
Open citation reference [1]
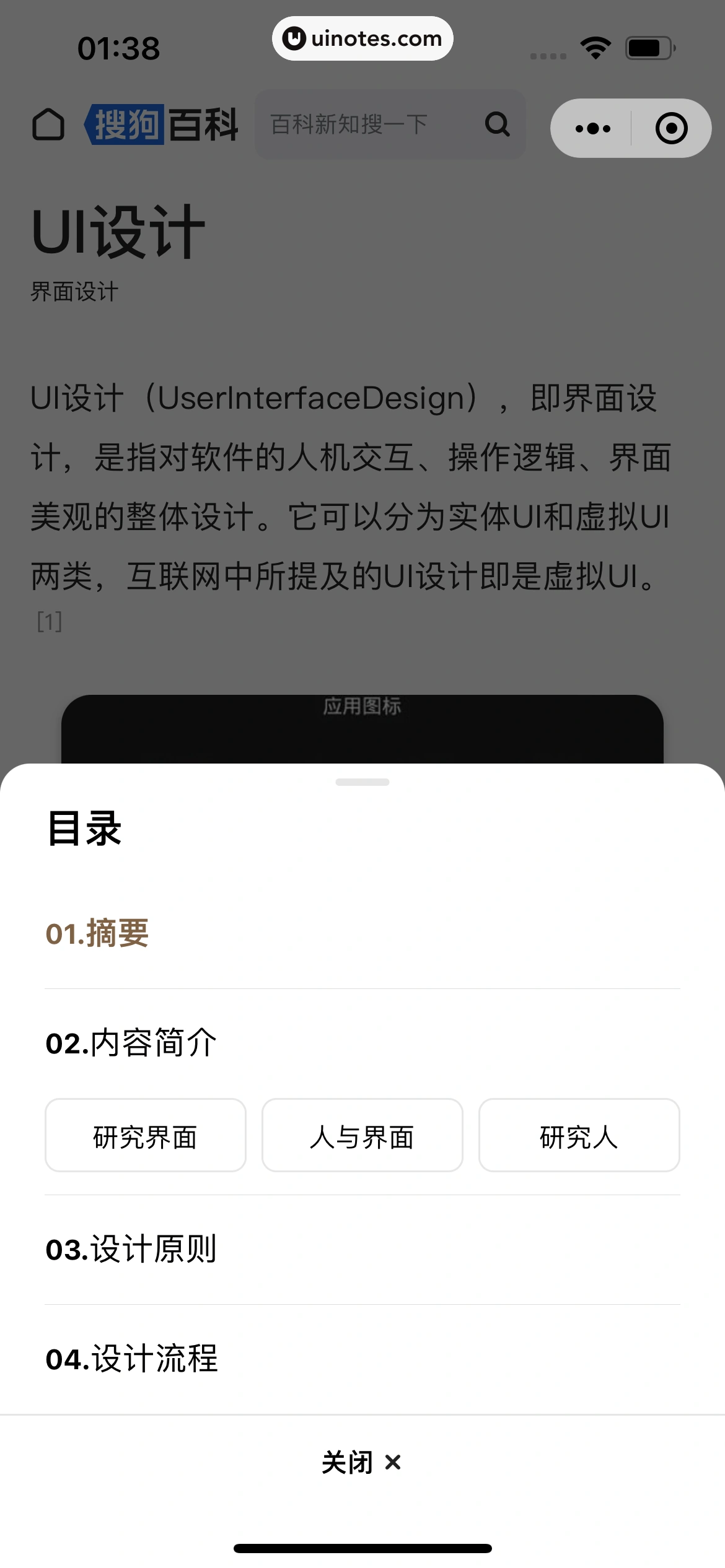coord(48,620)
